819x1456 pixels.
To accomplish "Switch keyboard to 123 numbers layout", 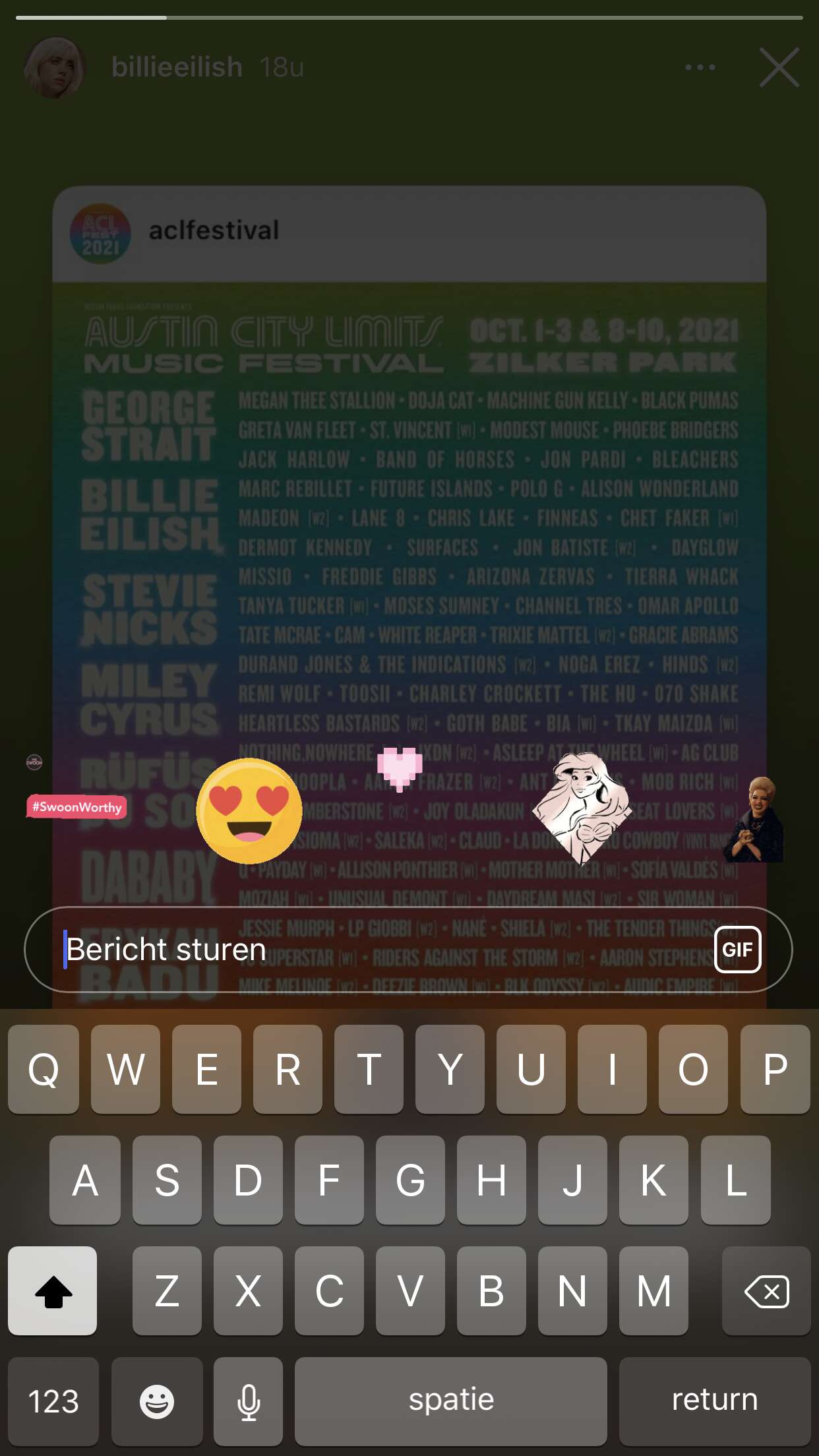I will (x=53, y=1401).
